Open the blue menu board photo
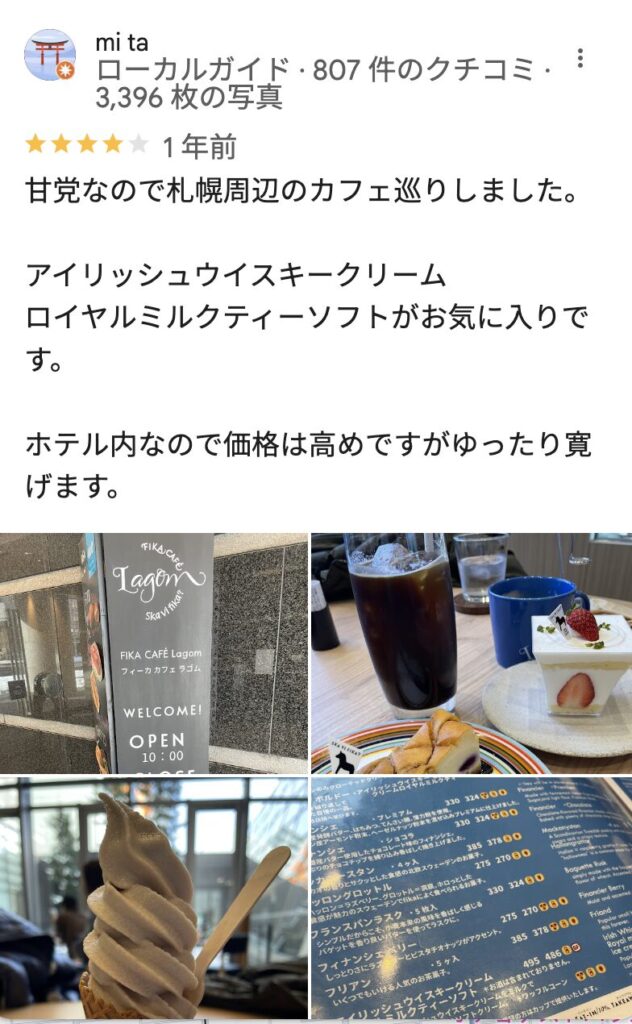Screen dimensions: 632x1024 point(471,898)
